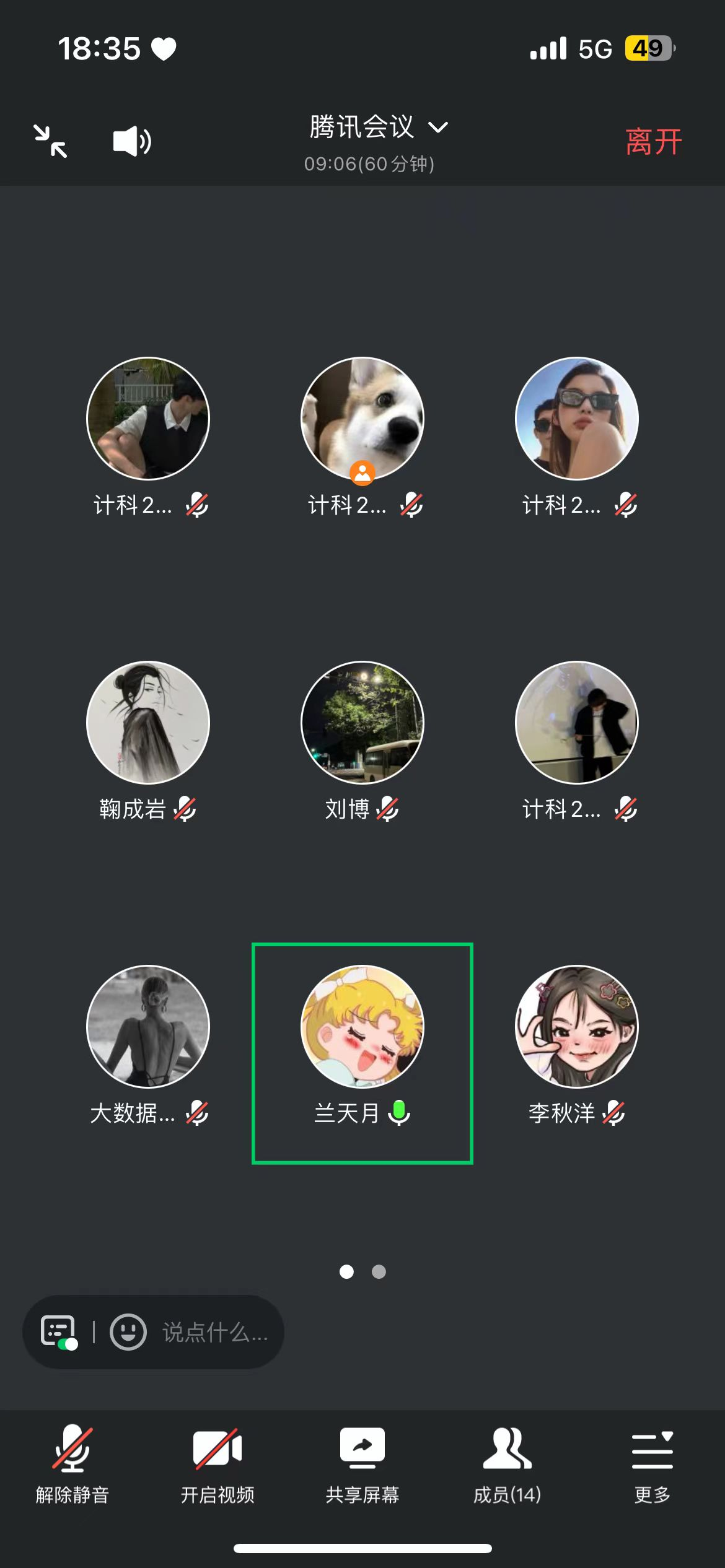Minimize the meeting window
Screen dimensions: 725x1568
tap(50, 141)
